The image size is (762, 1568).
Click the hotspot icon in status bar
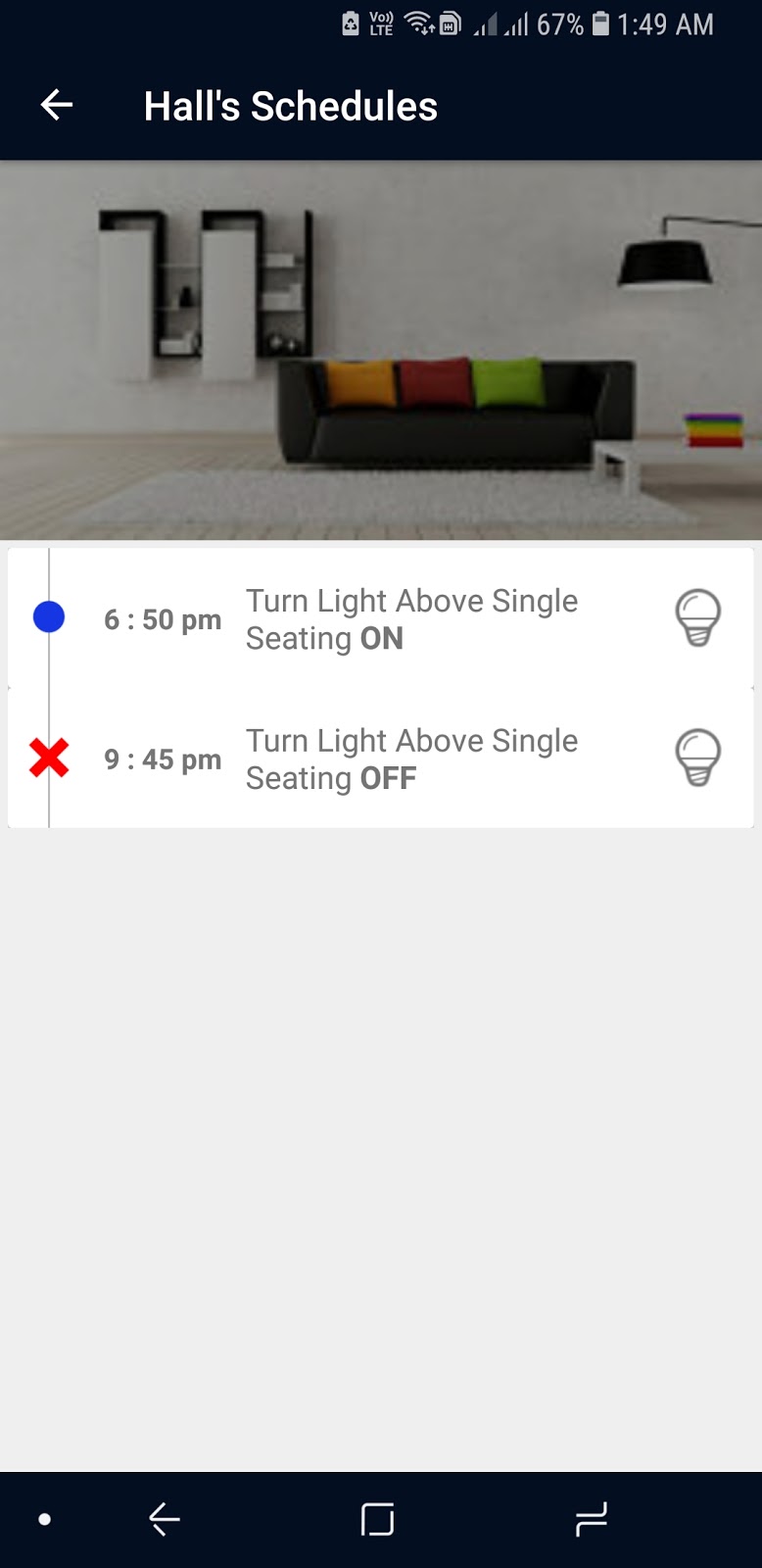tap(451, 24)
